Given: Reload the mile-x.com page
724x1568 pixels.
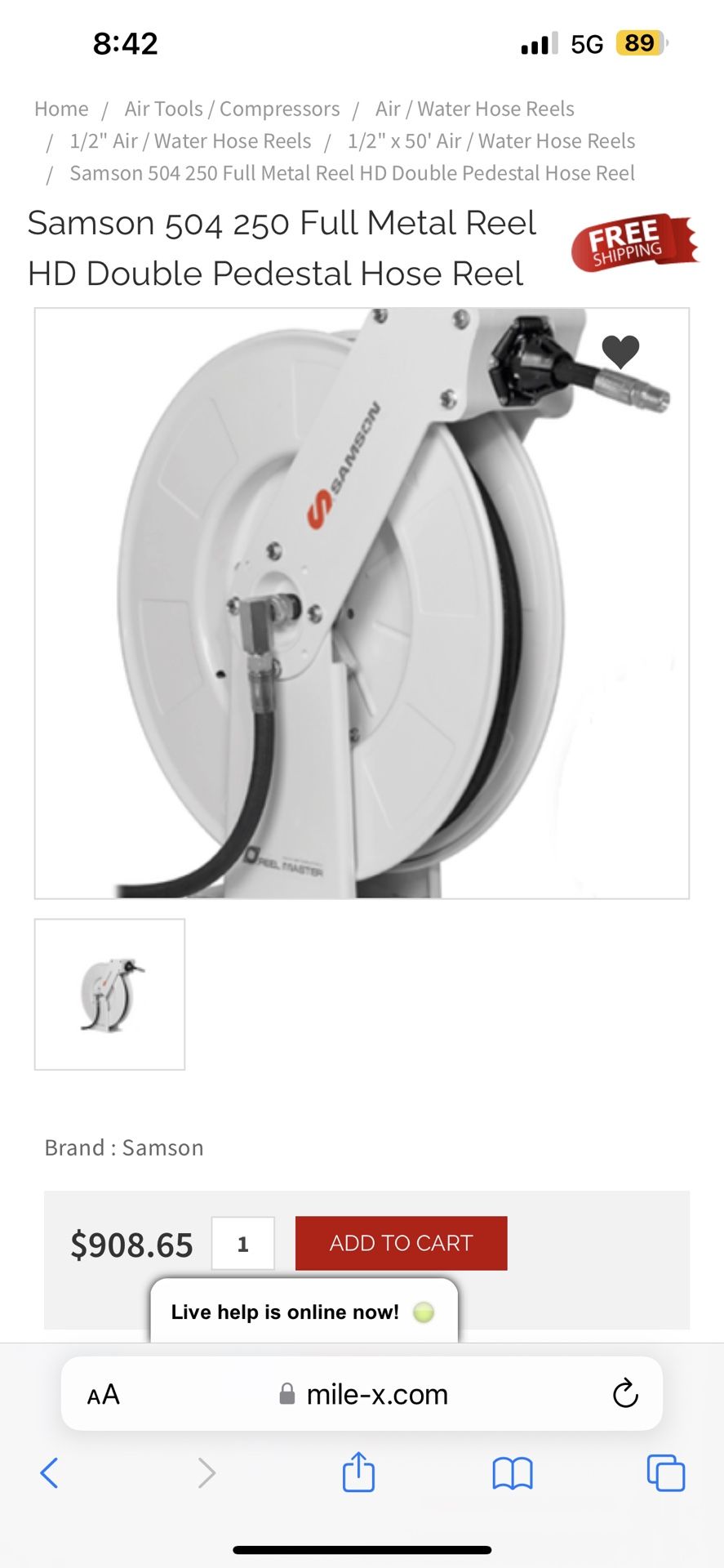Looking at the screenshot, I should (624, 1394).
